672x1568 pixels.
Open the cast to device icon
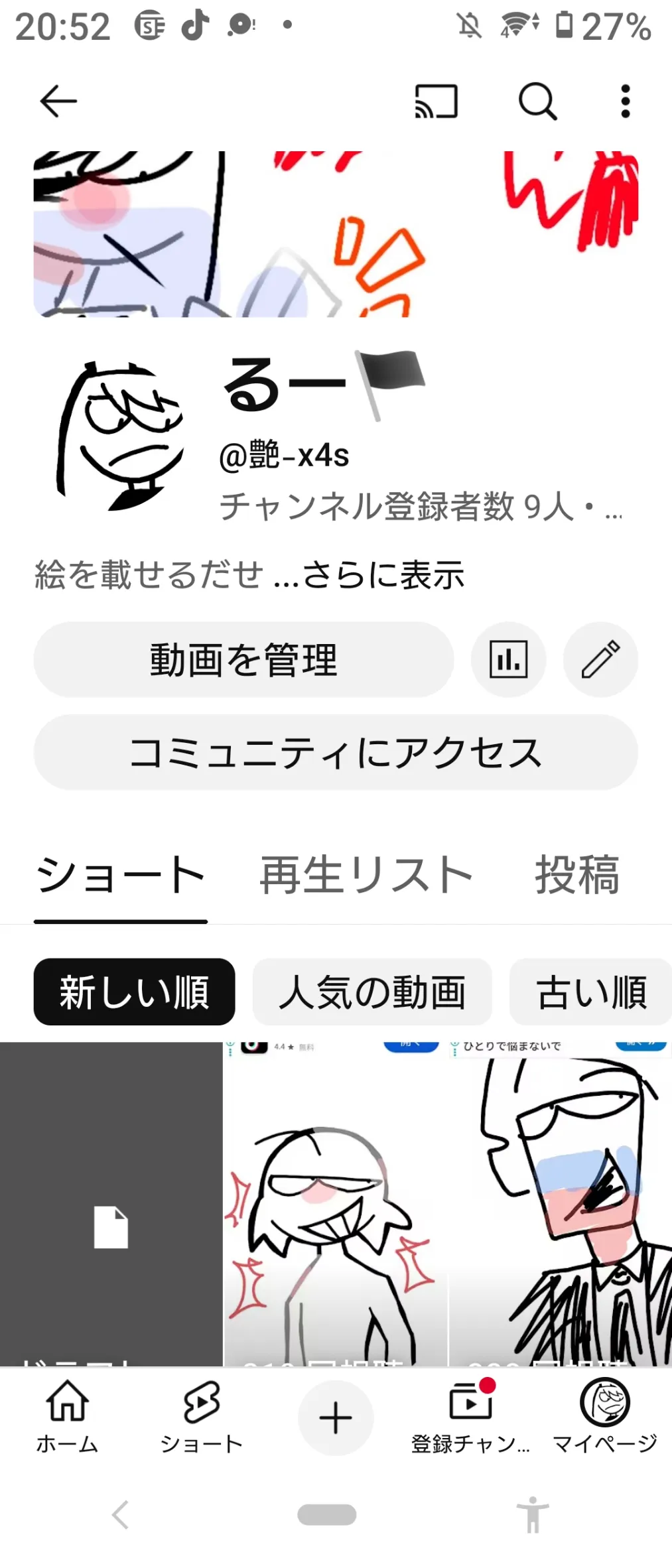[437, 101]
